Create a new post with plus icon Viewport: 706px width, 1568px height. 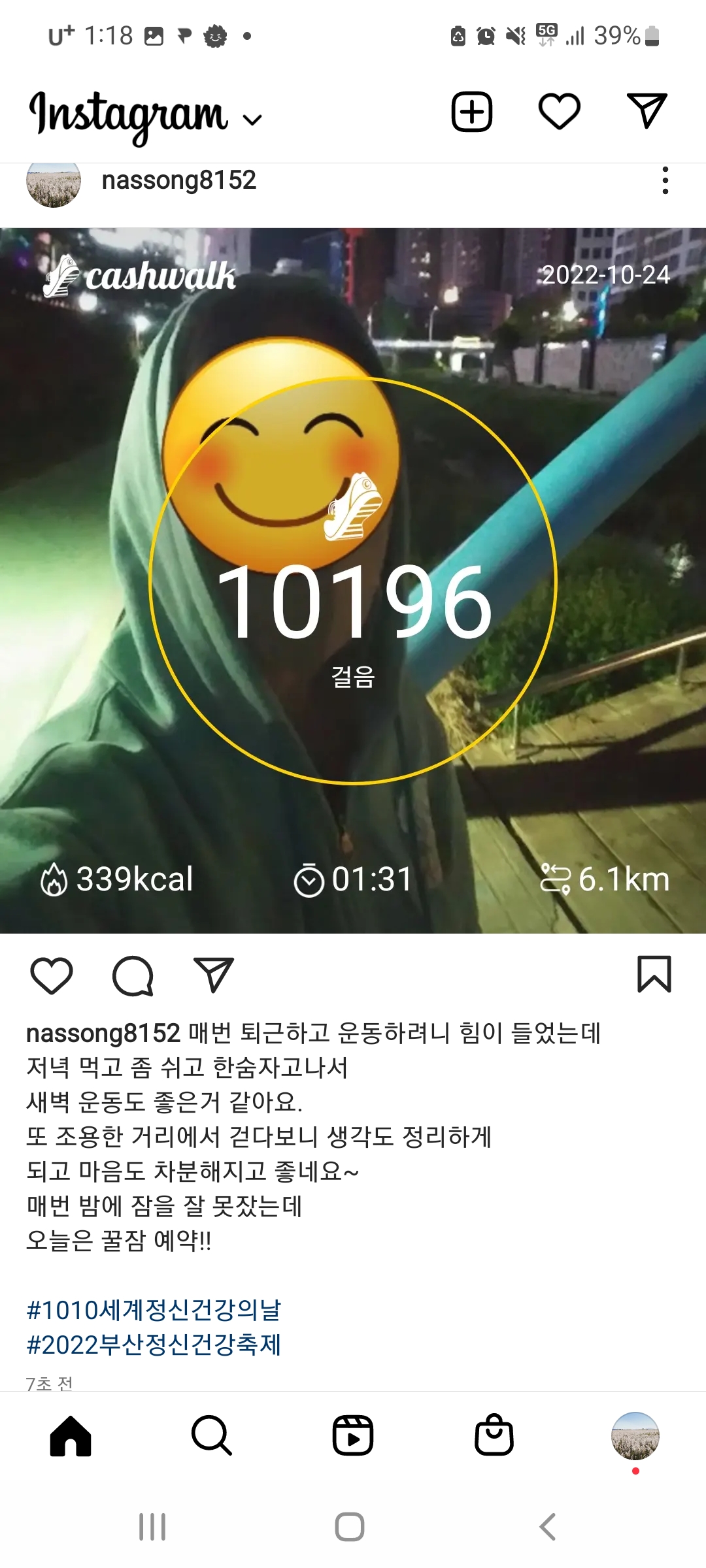coord(471,112)
